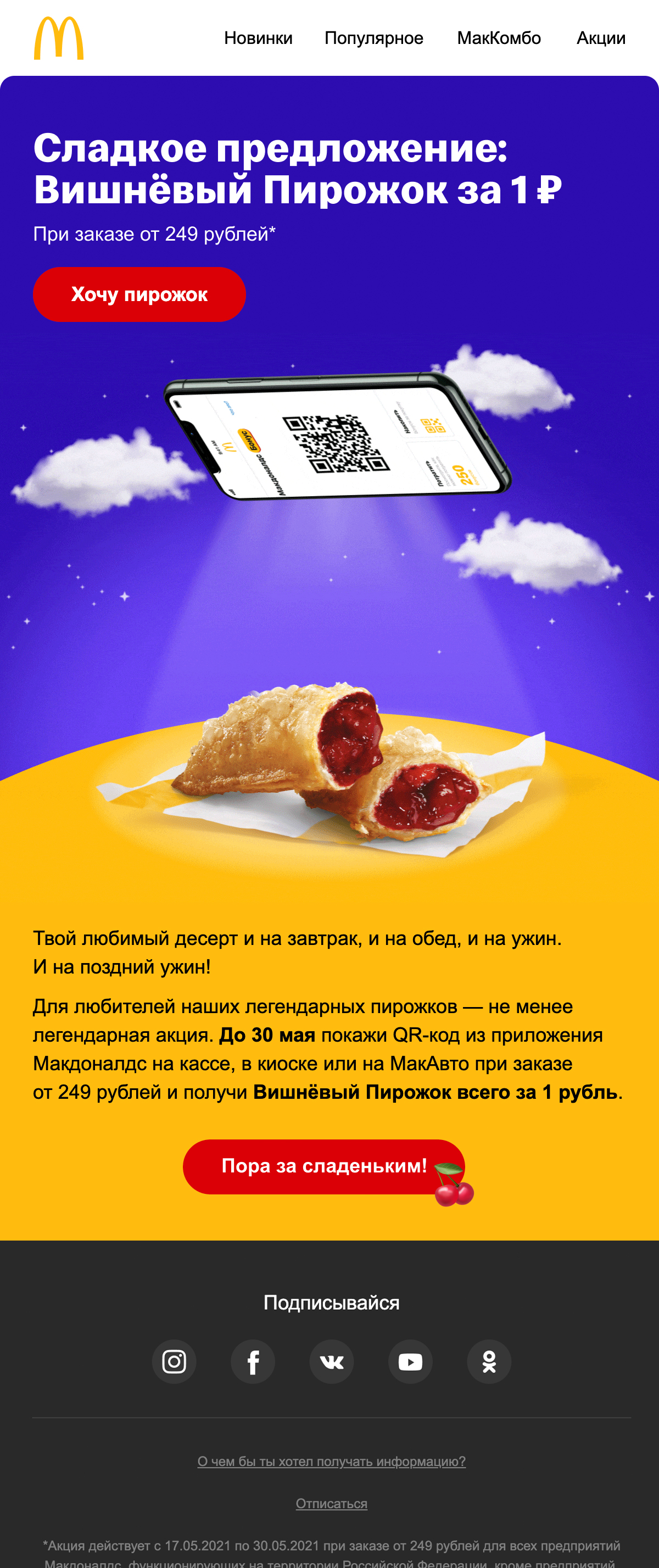Tap the Пора за сладеньким button
The height and width of the screenshot is (1568, 659).
coord(323,1166)
